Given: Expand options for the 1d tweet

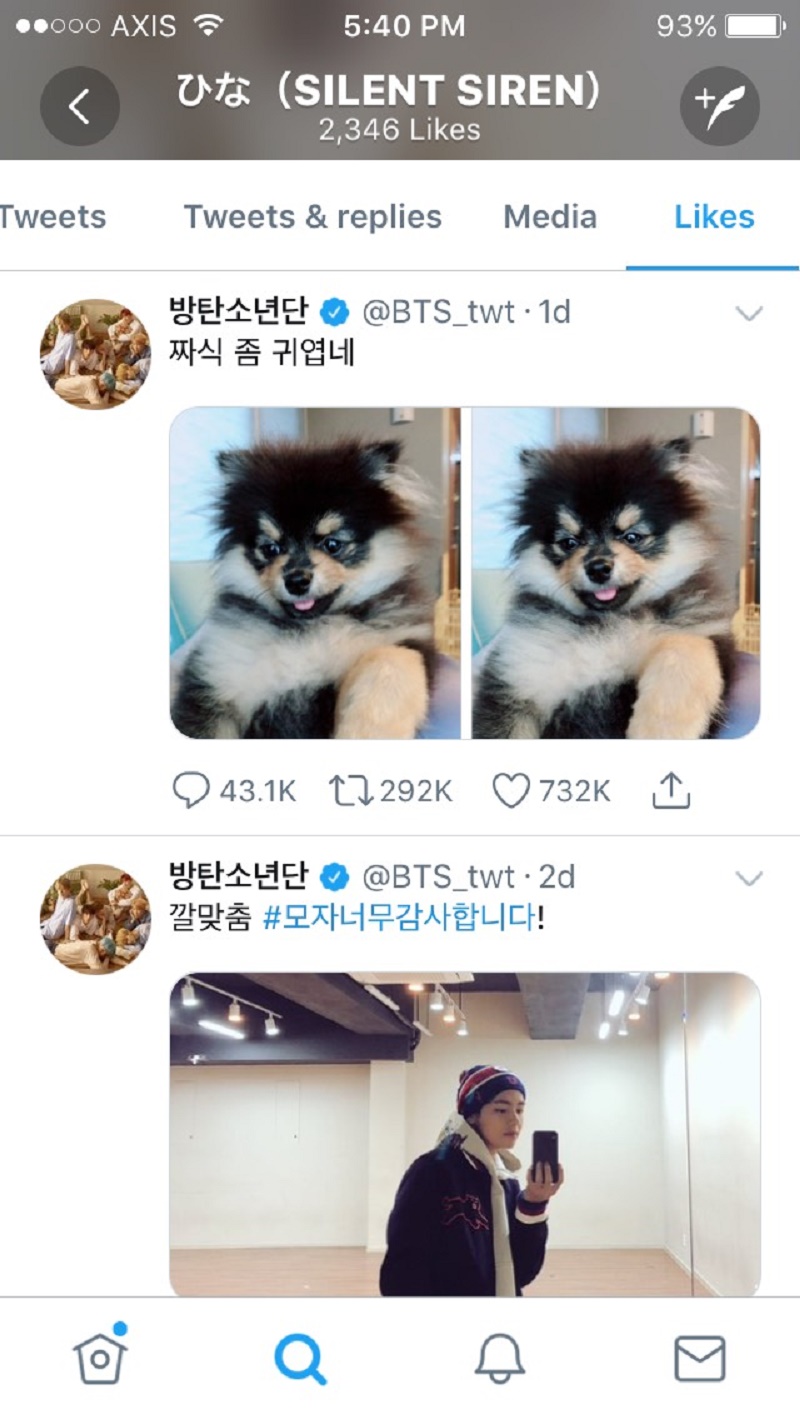Looking at the screenshot, I should [x=748, y=314].
